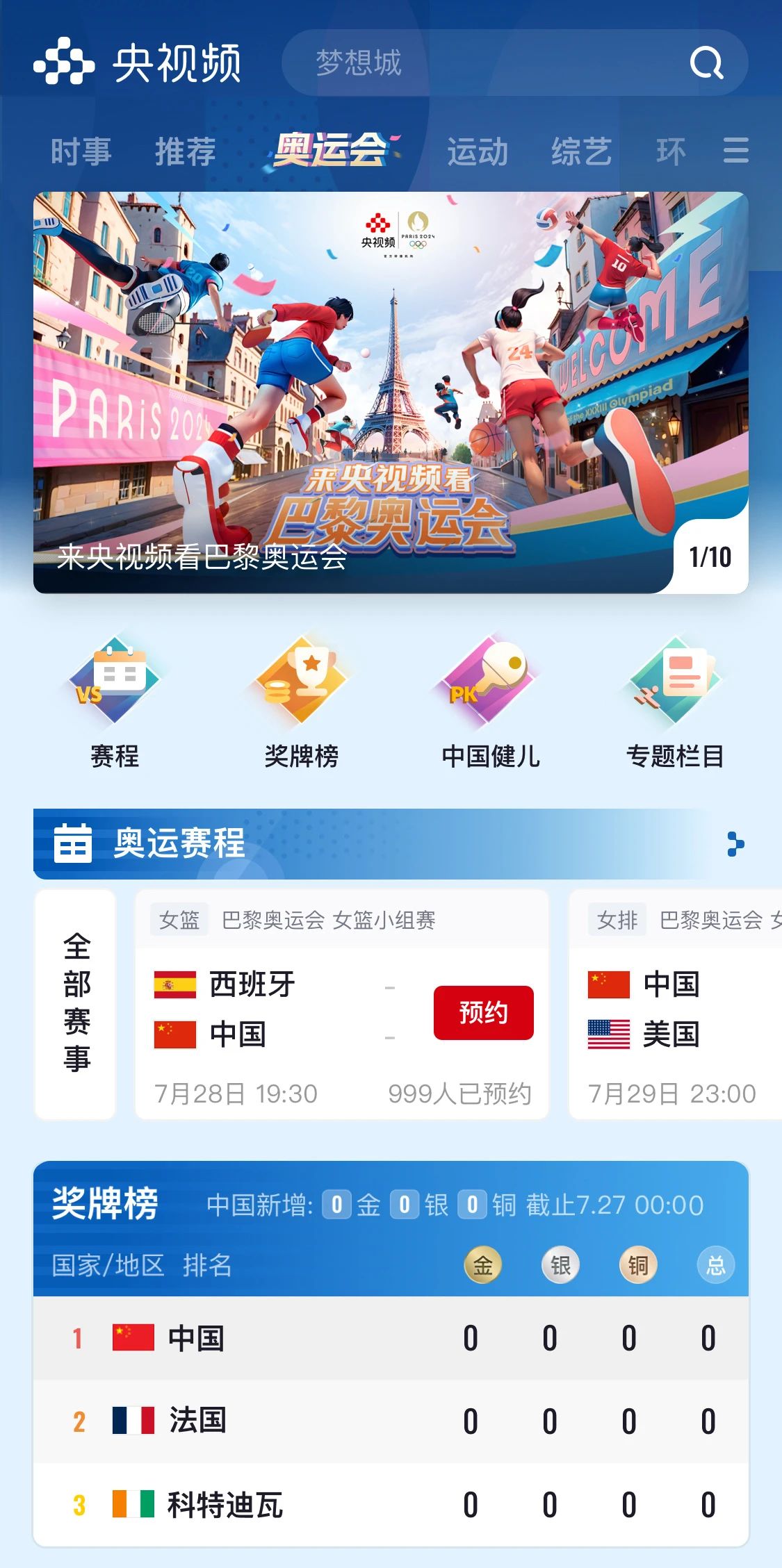Screen dimensions: 782x1568
Task: Switch to the 时事 tab
Action: [81, 151]
